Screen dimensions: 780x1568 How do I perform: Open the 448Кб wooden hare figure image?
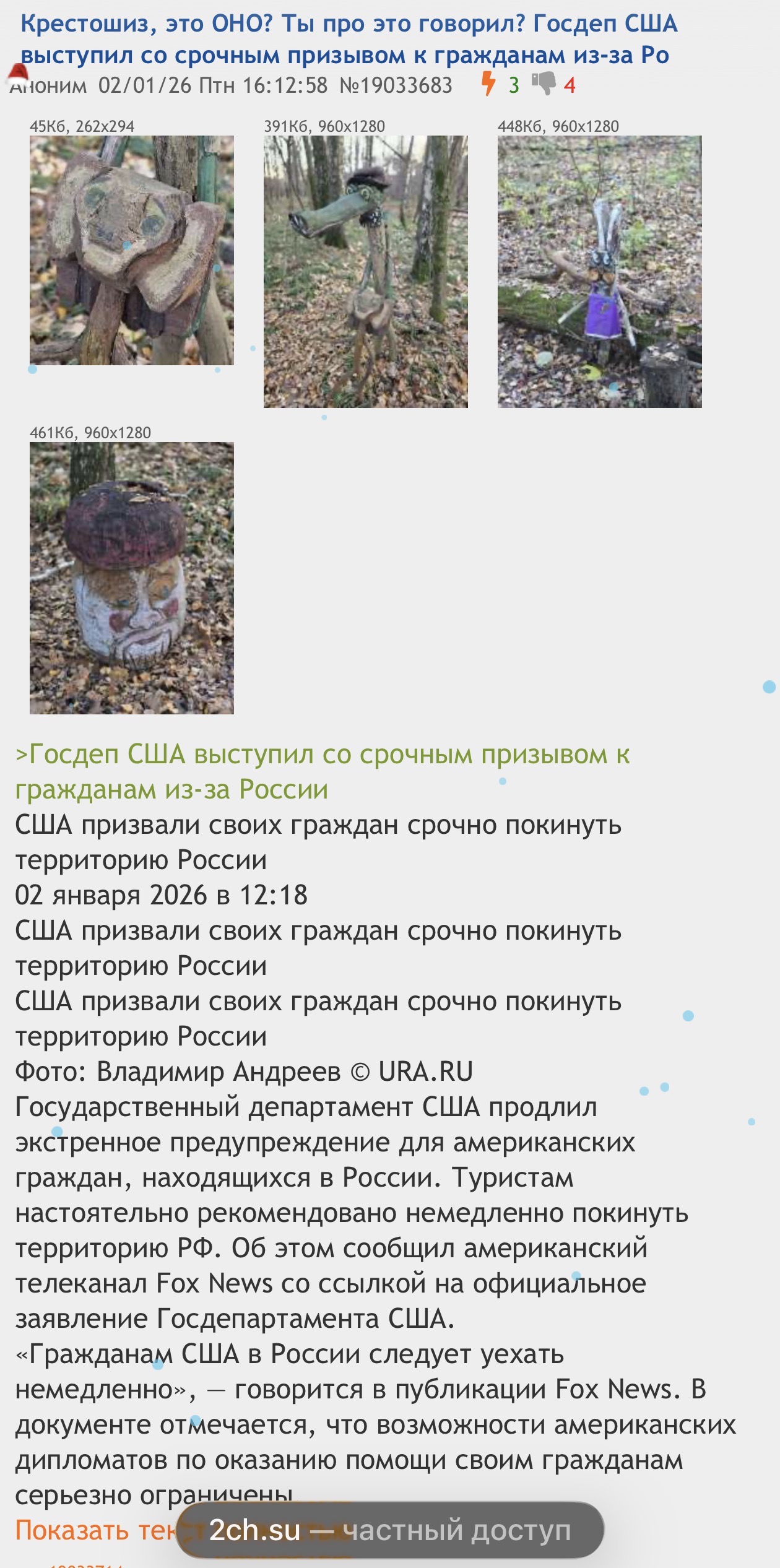pos(600,272)
